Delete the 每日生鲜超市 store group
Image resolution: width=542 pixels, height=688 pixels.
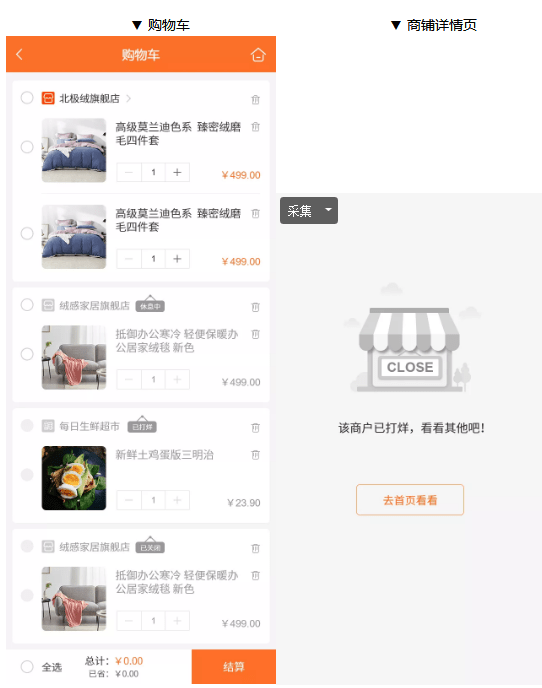(x=255, y=428)
